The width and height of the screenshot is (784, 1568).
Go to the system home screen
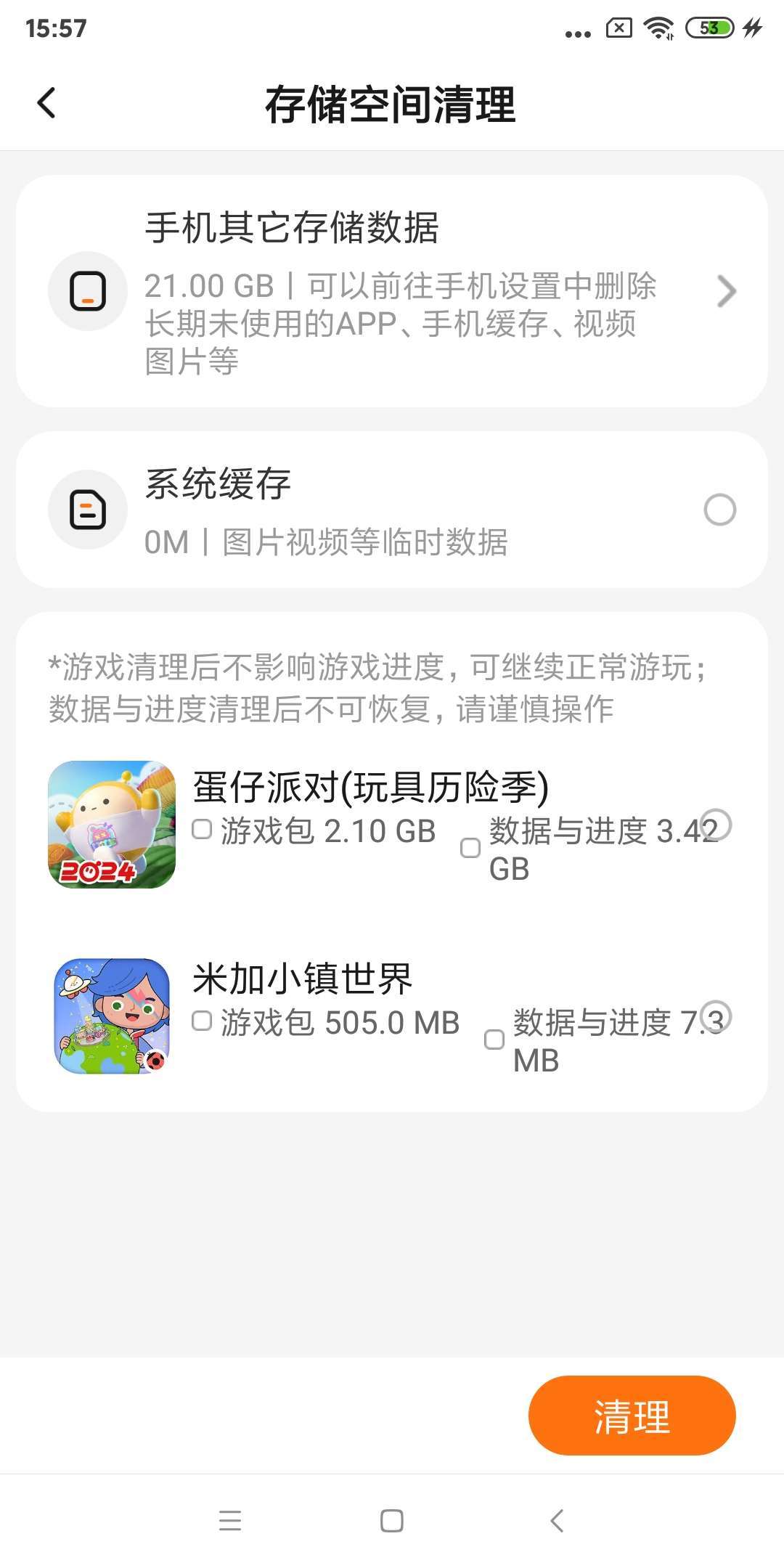[x=392, y=1520]
